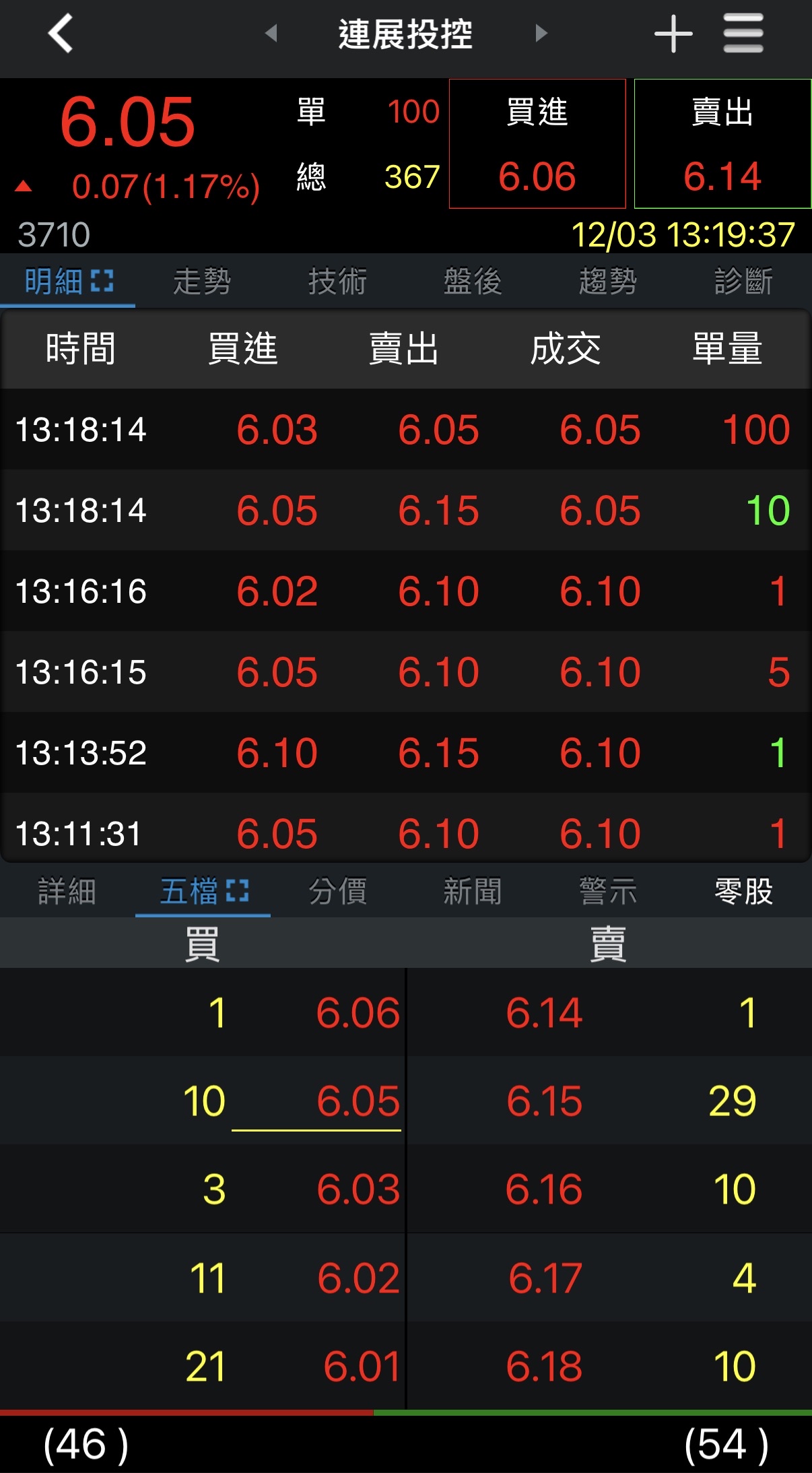The width and height of the screenshot is (812, 1473).
Task: Tap the 買進 6.06 buy box
Action: [537, 143]
